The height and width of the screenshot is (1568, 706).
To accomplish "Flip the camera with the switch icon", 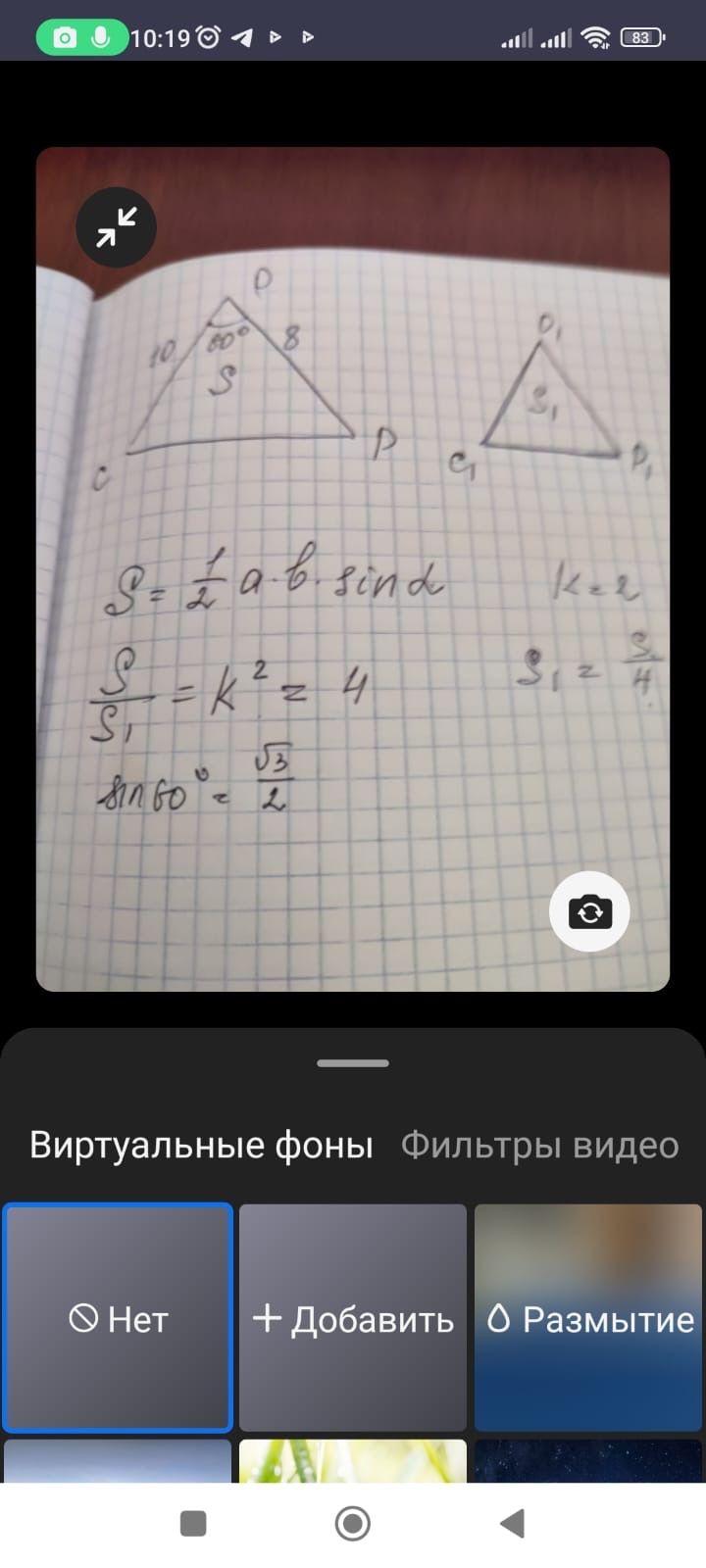I will 588,911.
